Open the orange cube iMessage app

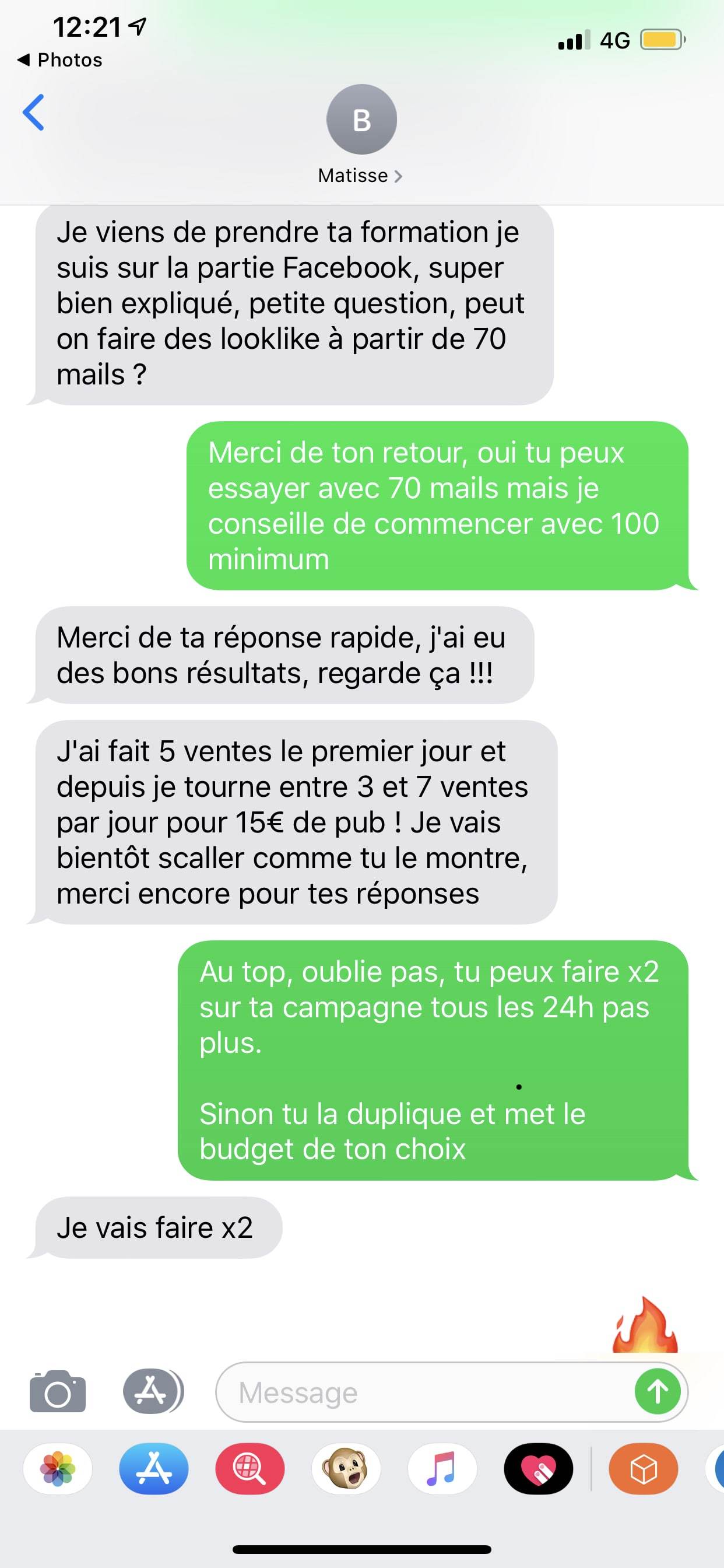pyautogui.click(x=644, y=1469)
